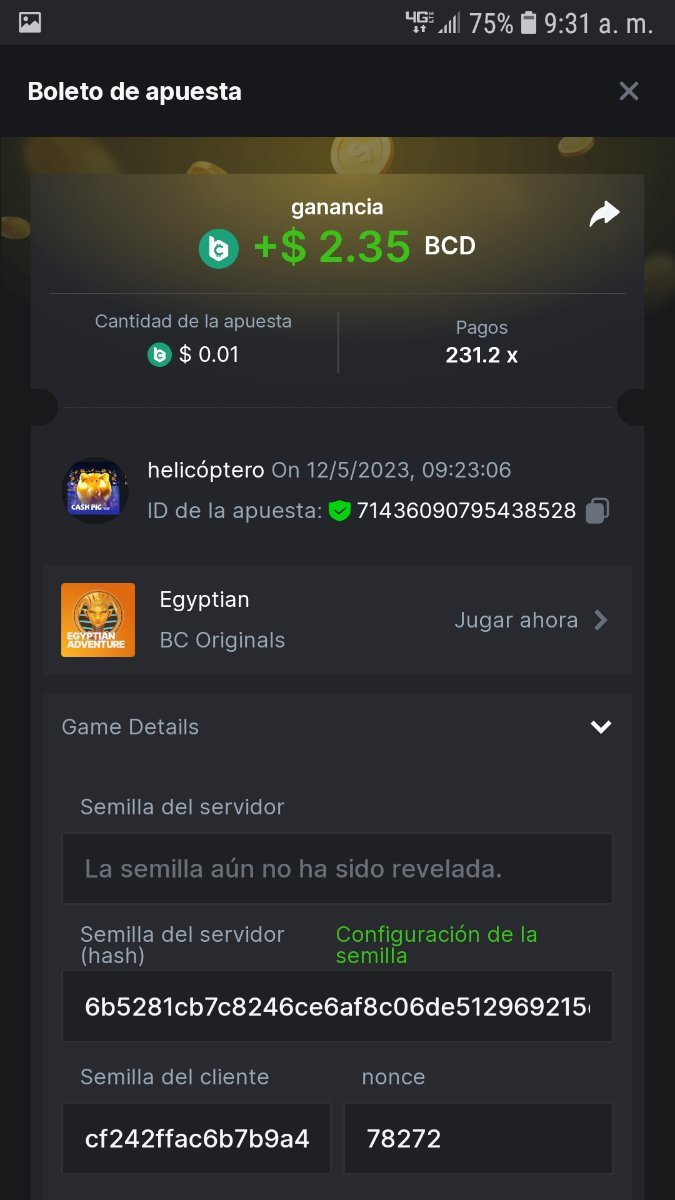Collapse the Game Details section
This screenshot has height=1200, width=675.
[x=600, y=727]
